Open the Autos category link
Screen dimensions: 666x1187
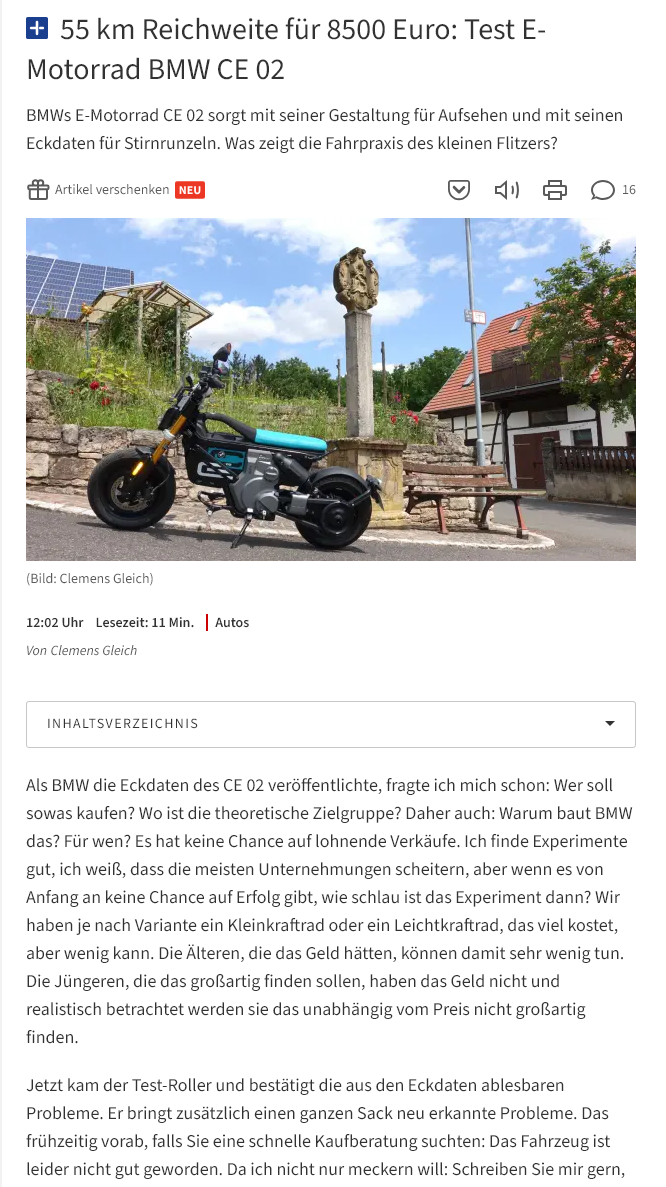click(x=232, y=622)
